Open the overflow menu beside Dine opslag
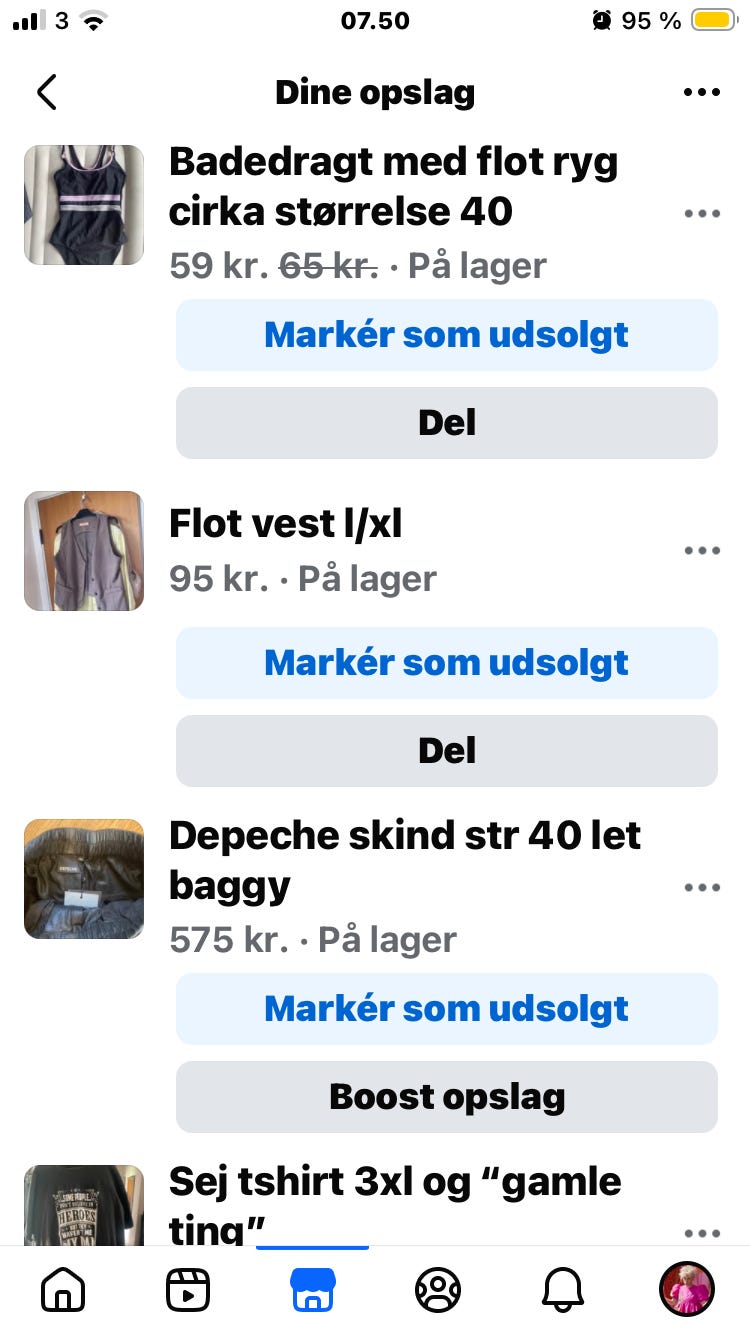The image size is (750, 1334). (702, 92)
